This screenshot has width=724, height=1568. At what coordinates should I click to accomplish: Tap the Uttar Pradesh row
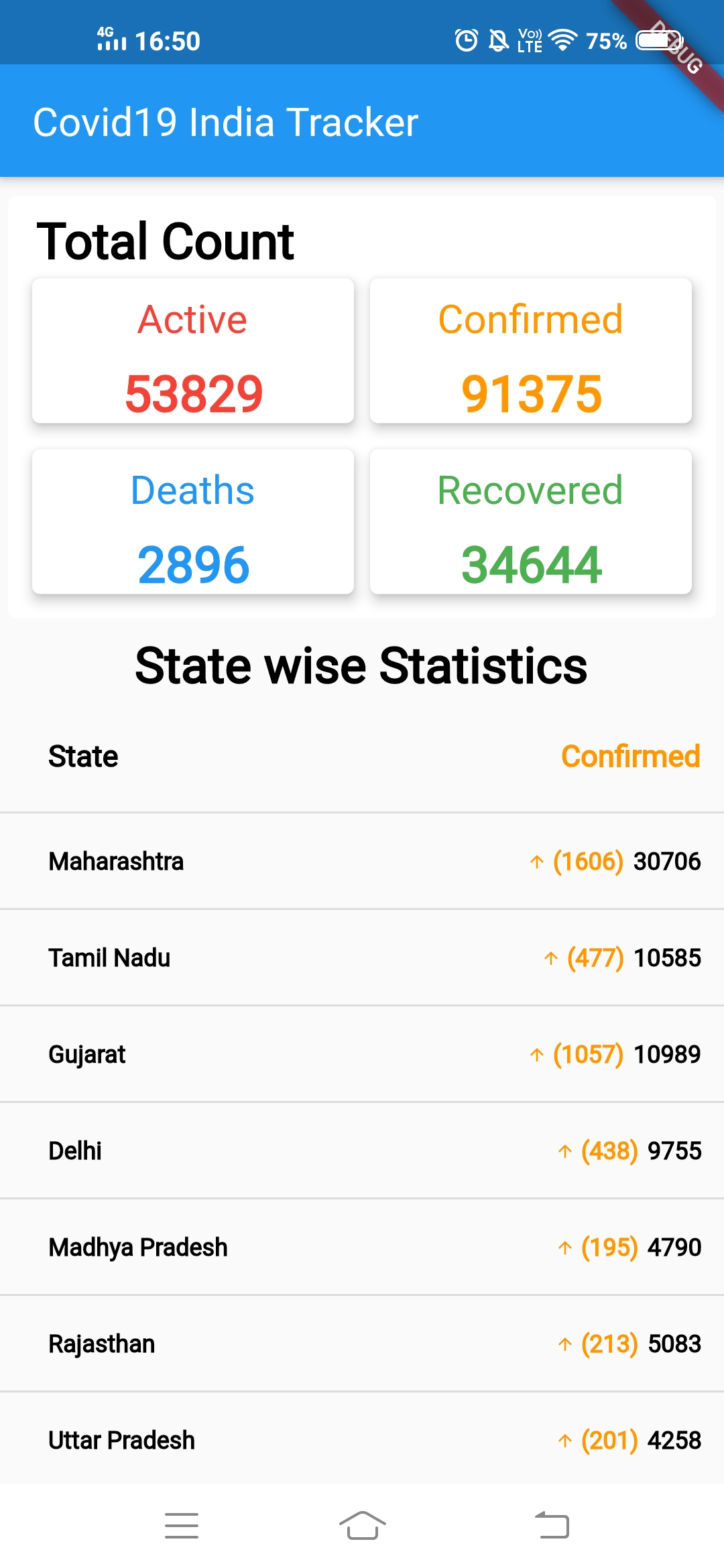362,1440
